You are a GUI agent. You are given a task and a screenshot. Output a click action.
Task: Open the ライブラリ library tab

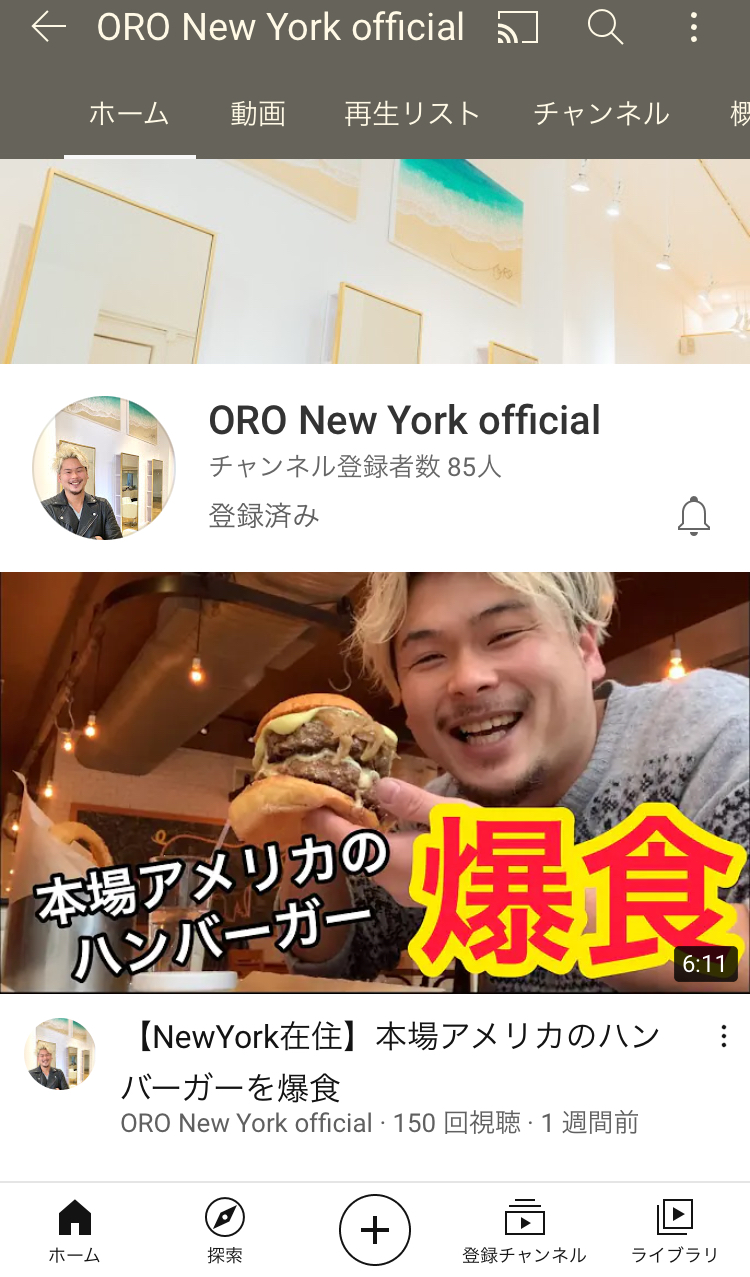(675, 1231)
